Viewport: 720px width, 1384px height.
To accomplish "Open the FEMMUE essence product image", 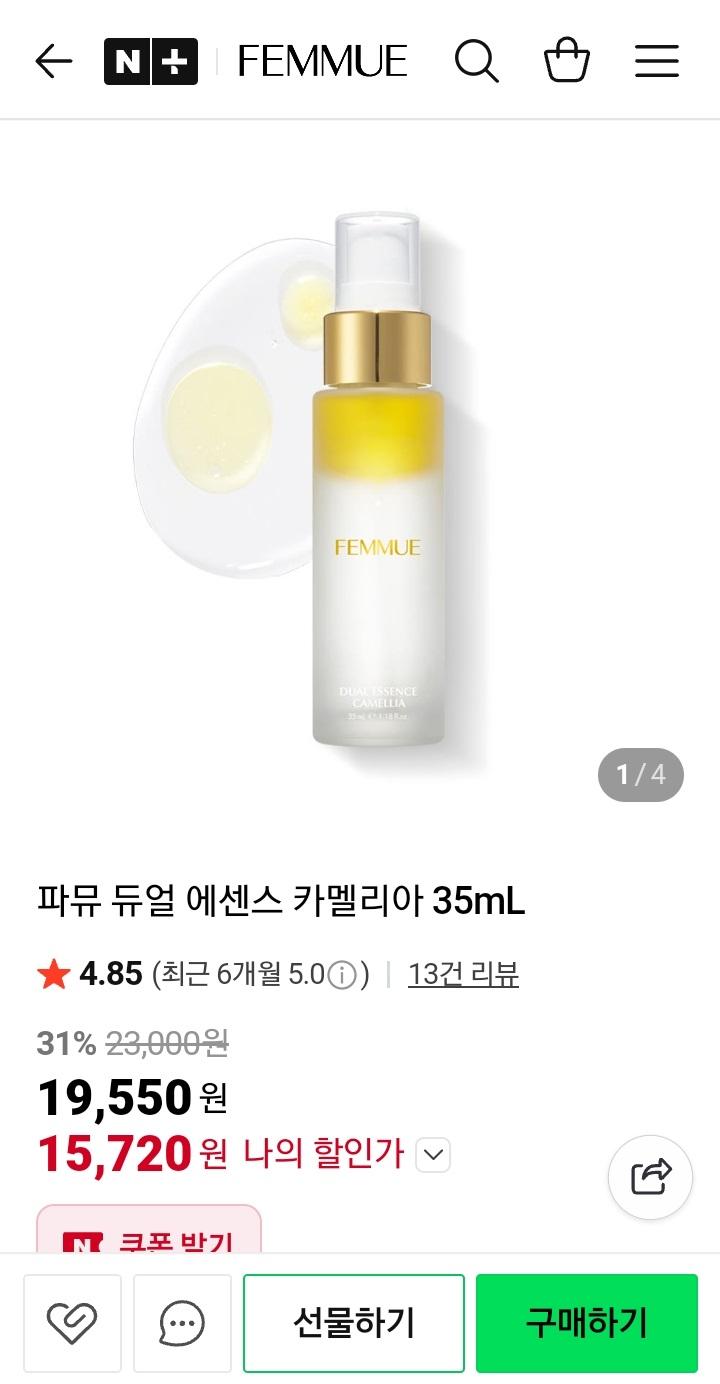I will 372,480.
